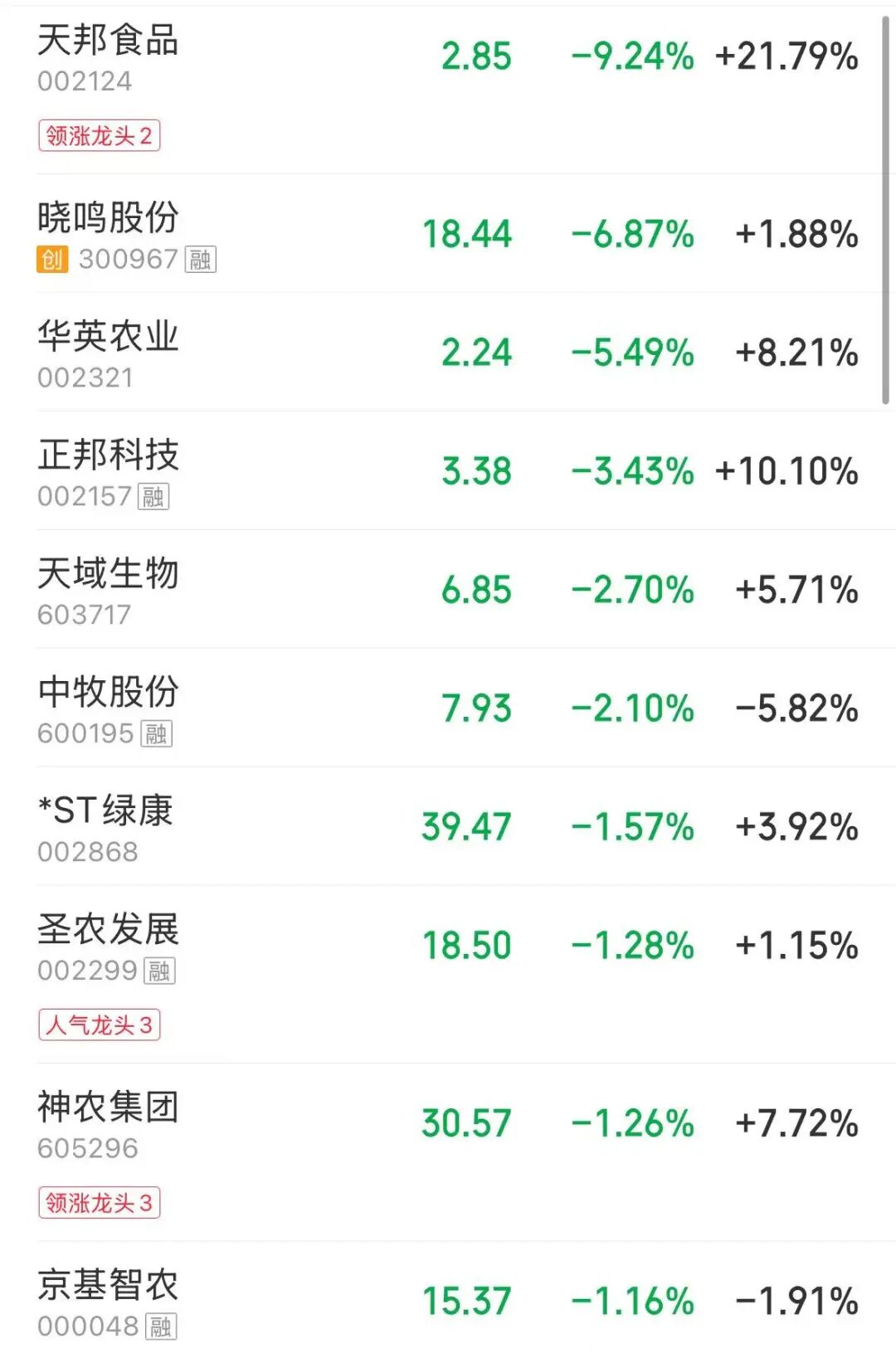Click the -6.87% change of 晓鸣股份
Image resolution: width=896 pixels, height=1353 pixels.
633,233
